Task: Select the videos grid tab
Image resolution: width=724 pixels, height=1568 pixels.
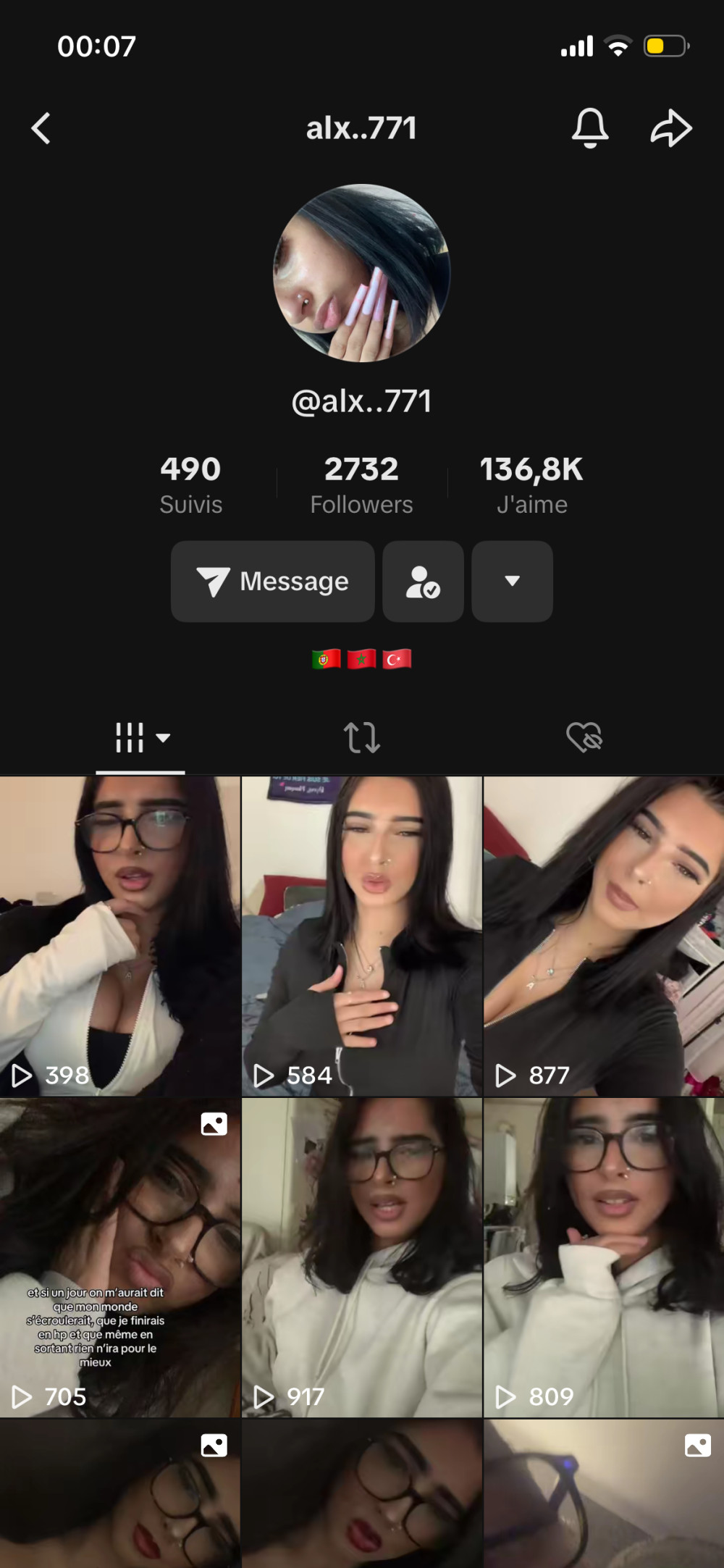Action: [x=140, y=737]
